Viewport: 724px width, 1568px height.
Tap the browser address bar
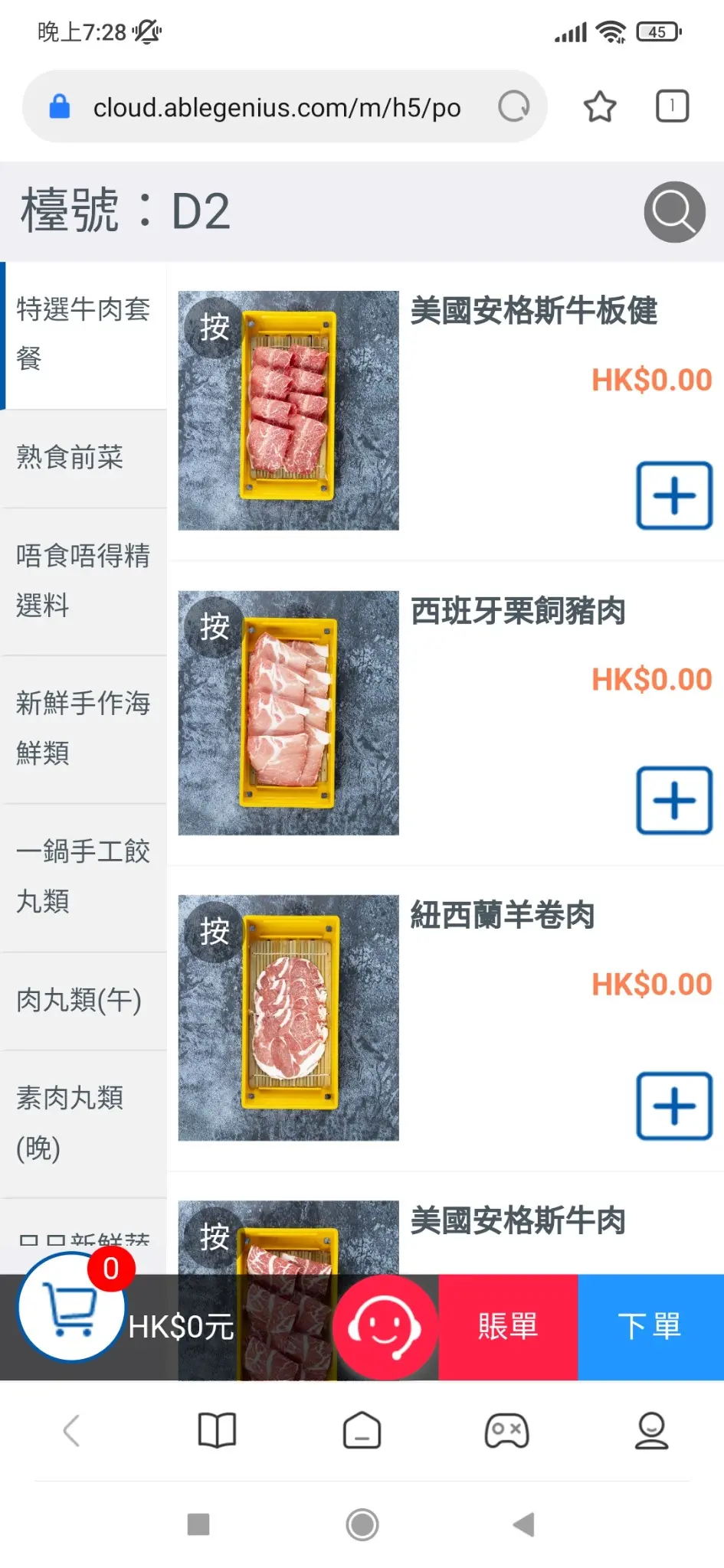point(276,107)
